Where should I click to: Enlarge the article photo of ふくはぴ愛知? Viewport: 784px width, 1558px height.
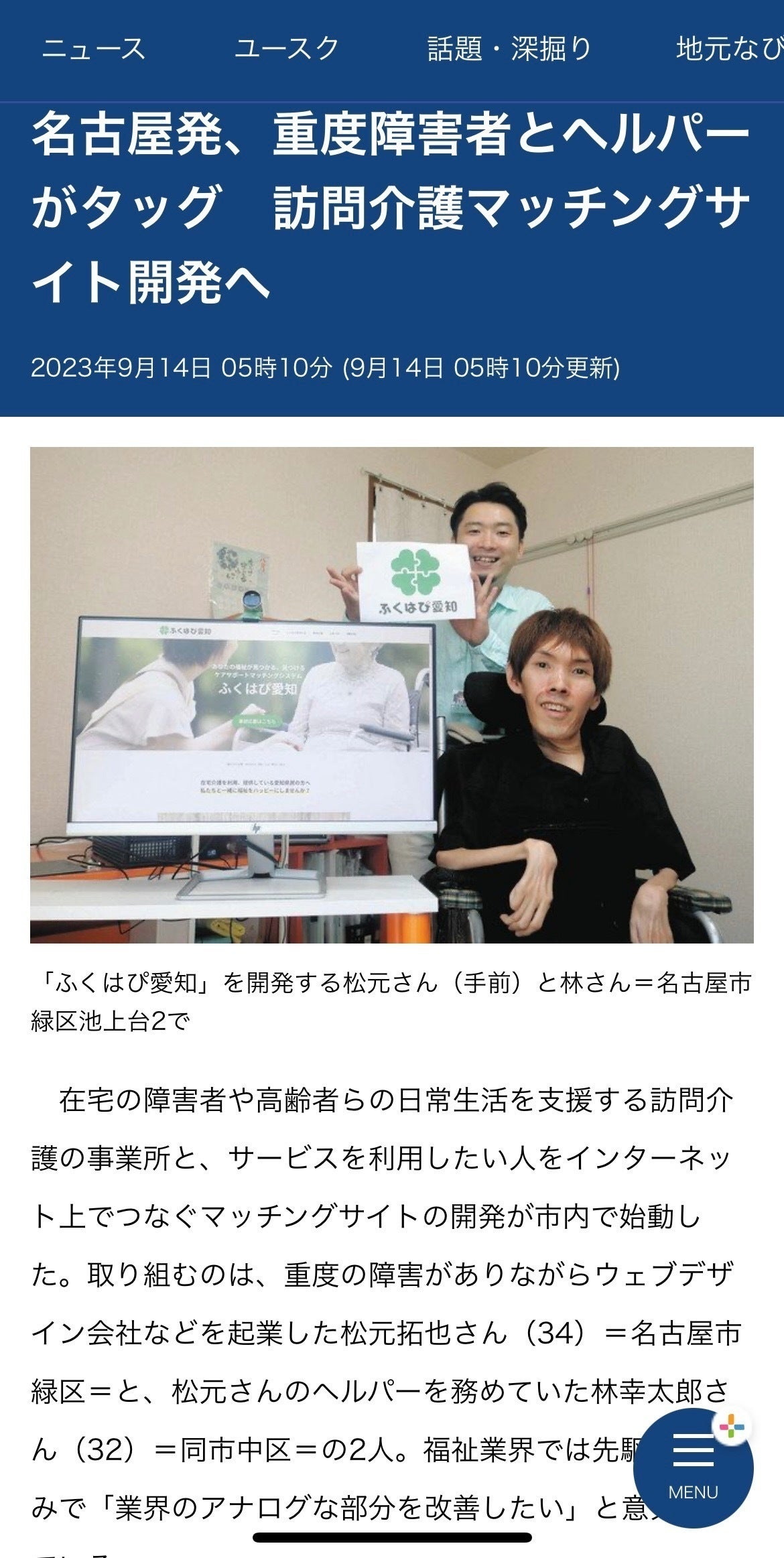tap(392, 695)
